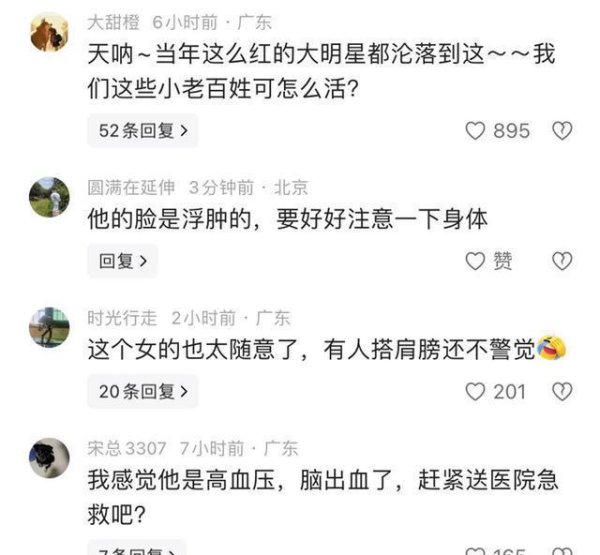Dislike 时光行走's comment

click(x=563, y=391)
